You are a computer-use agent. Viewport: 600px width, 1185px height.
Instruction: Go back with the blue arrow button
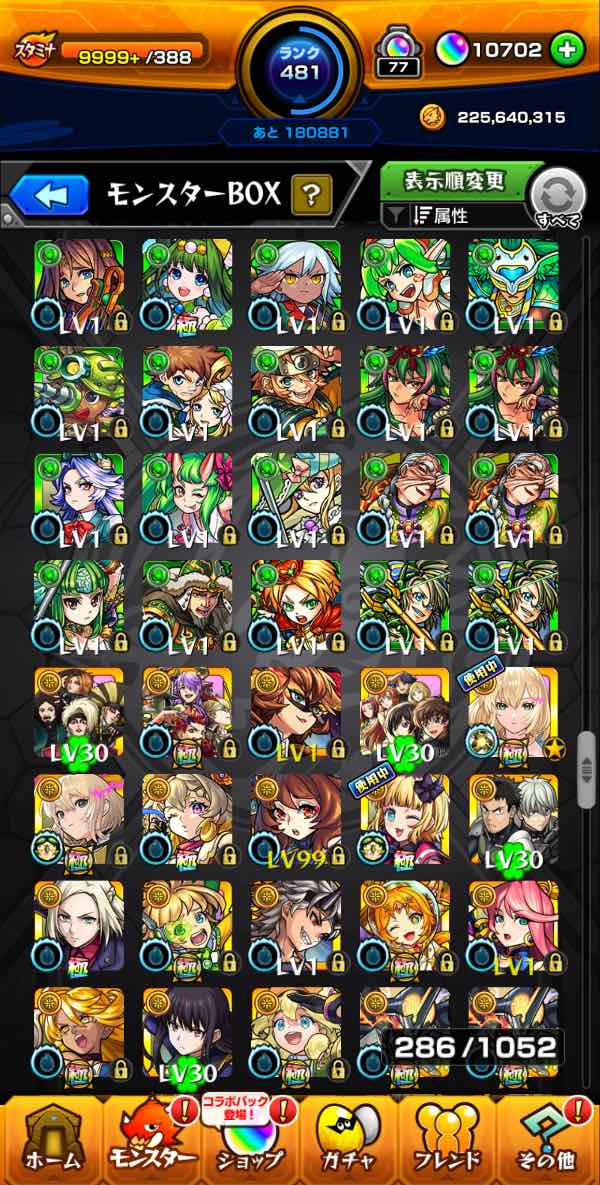pyautogui.click(x=50, y=196)
